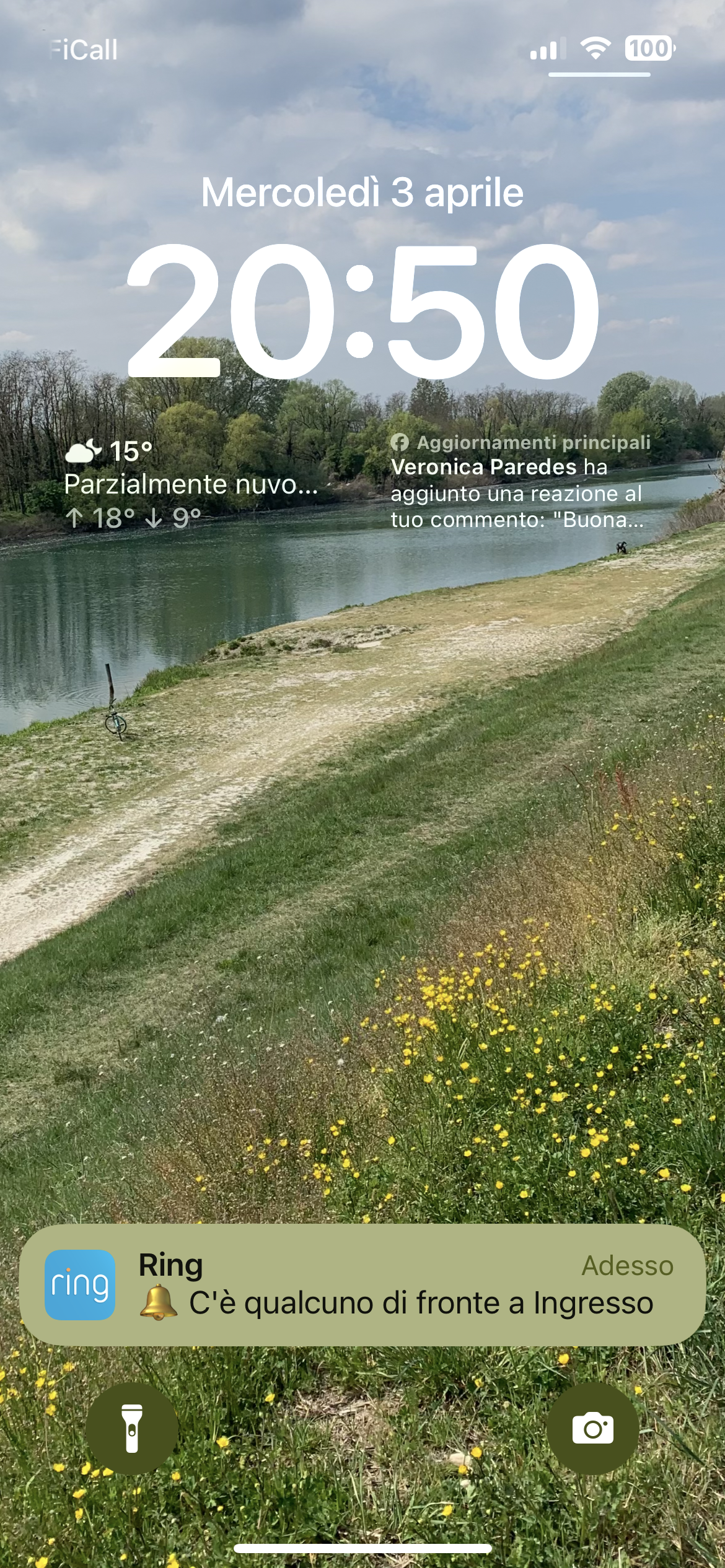Viewport: 725px width, 1568px height.
Task: Launch the camera from the lock screen
Action: [x=592, y=1429]
